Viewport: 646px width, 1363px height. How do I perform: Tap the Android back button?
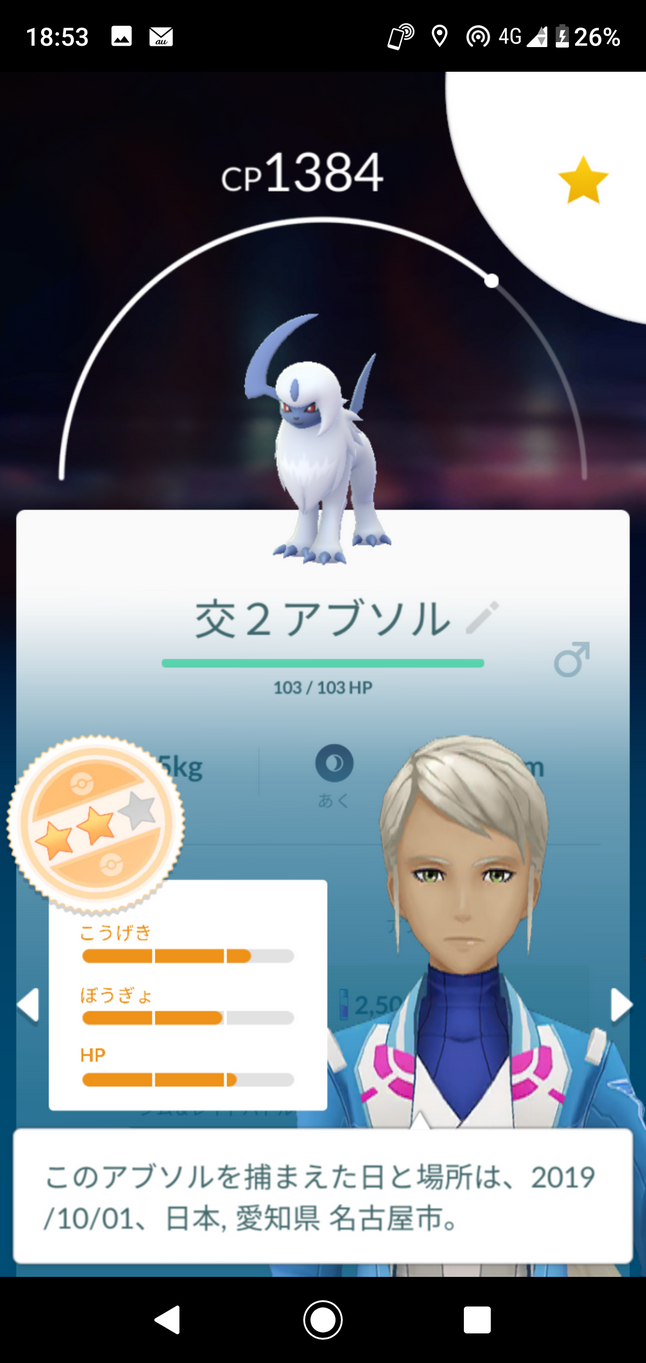point(167,1320)
